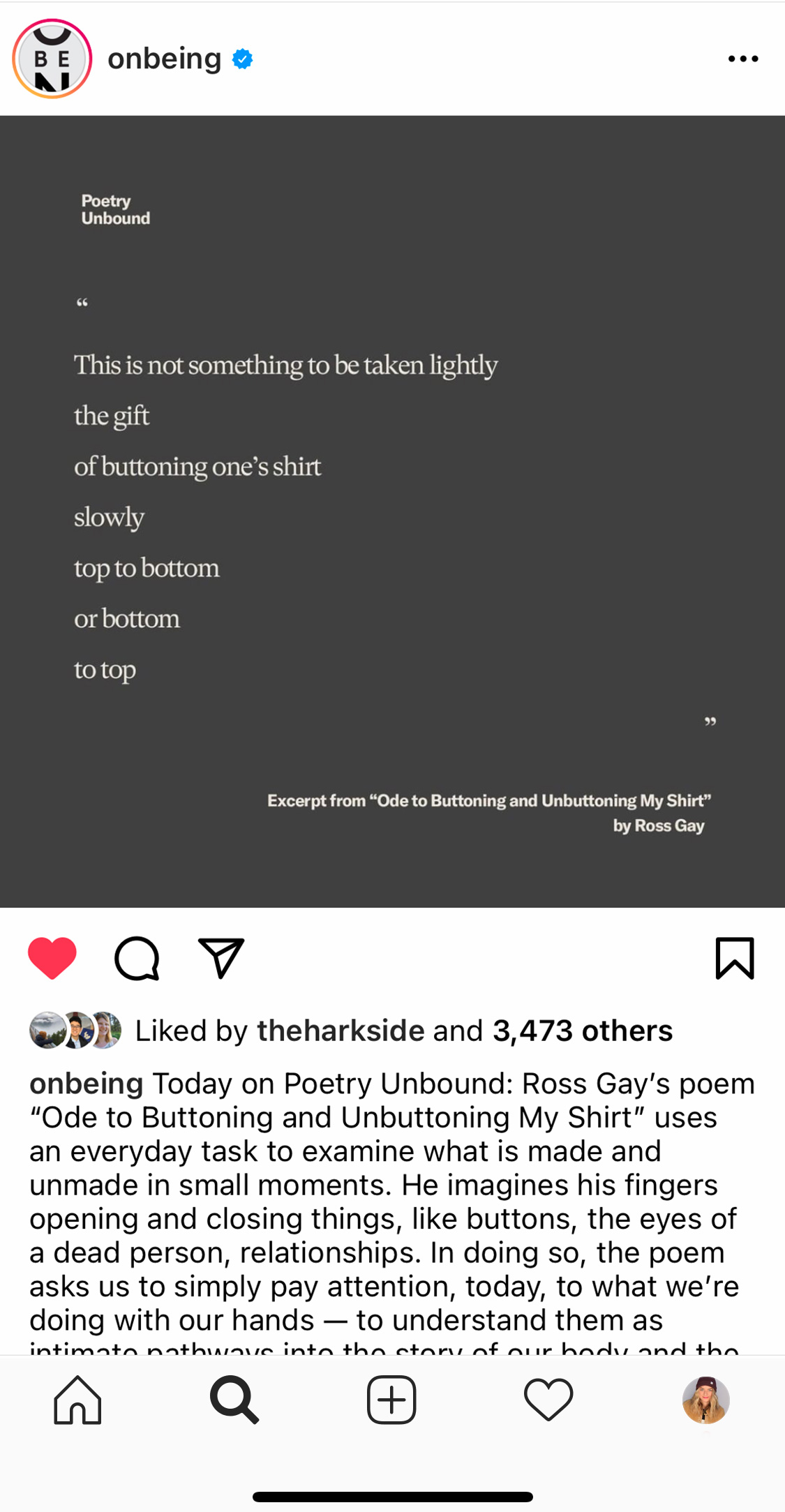Open the post's three-dot options menu
785x1512 pixels.
(x=743, y=59)
